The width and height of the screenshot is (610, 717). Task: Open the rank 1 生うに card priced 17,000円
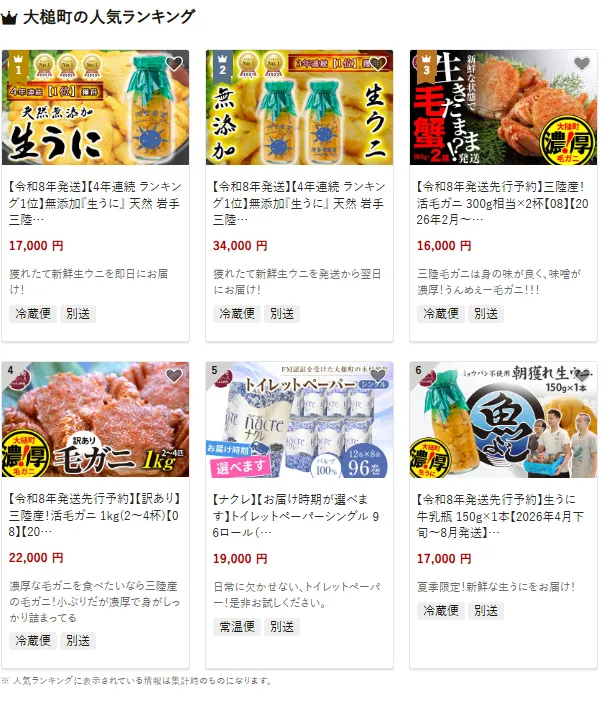(95, 198)
